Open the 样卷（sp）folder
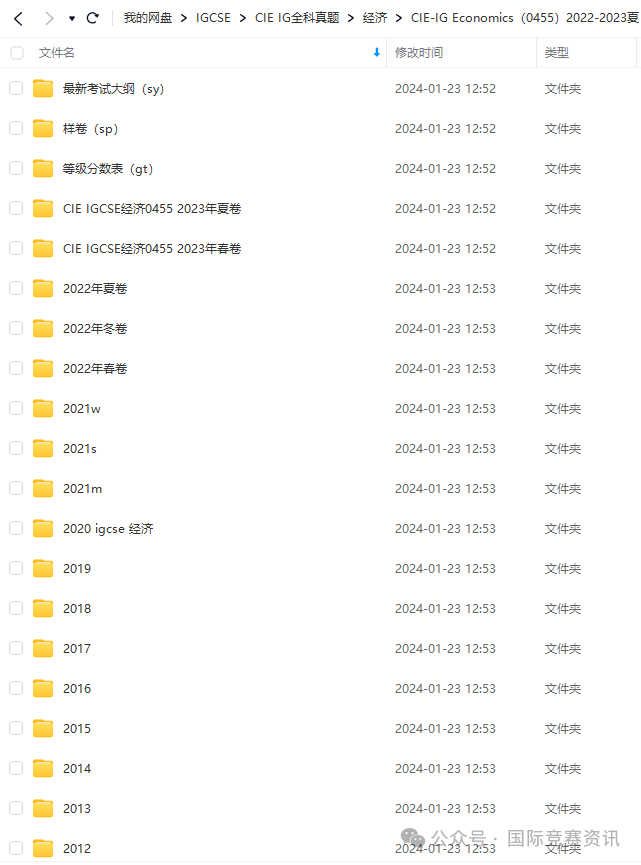This screenshot has width=641, height=865. [91, 129]
